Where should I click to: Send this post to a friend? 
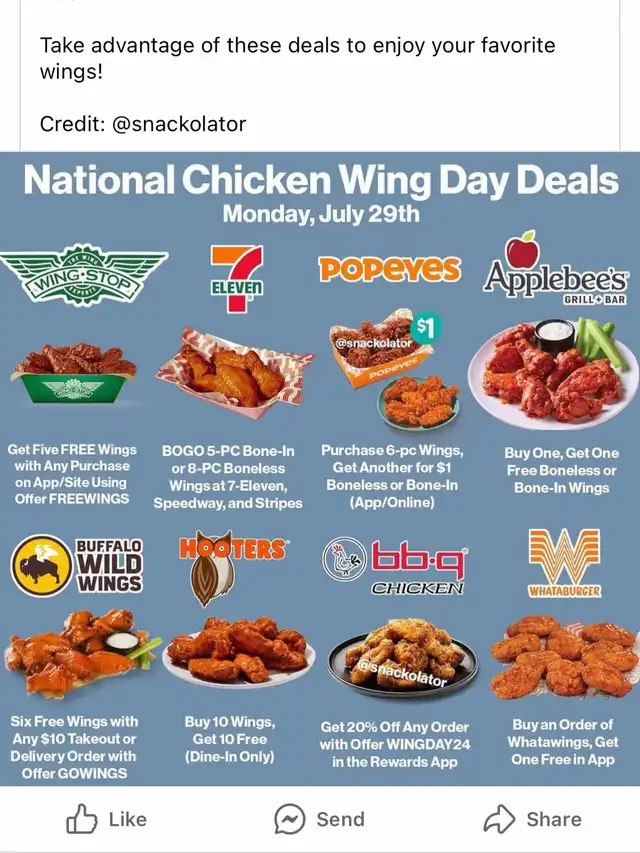[319, 819]
